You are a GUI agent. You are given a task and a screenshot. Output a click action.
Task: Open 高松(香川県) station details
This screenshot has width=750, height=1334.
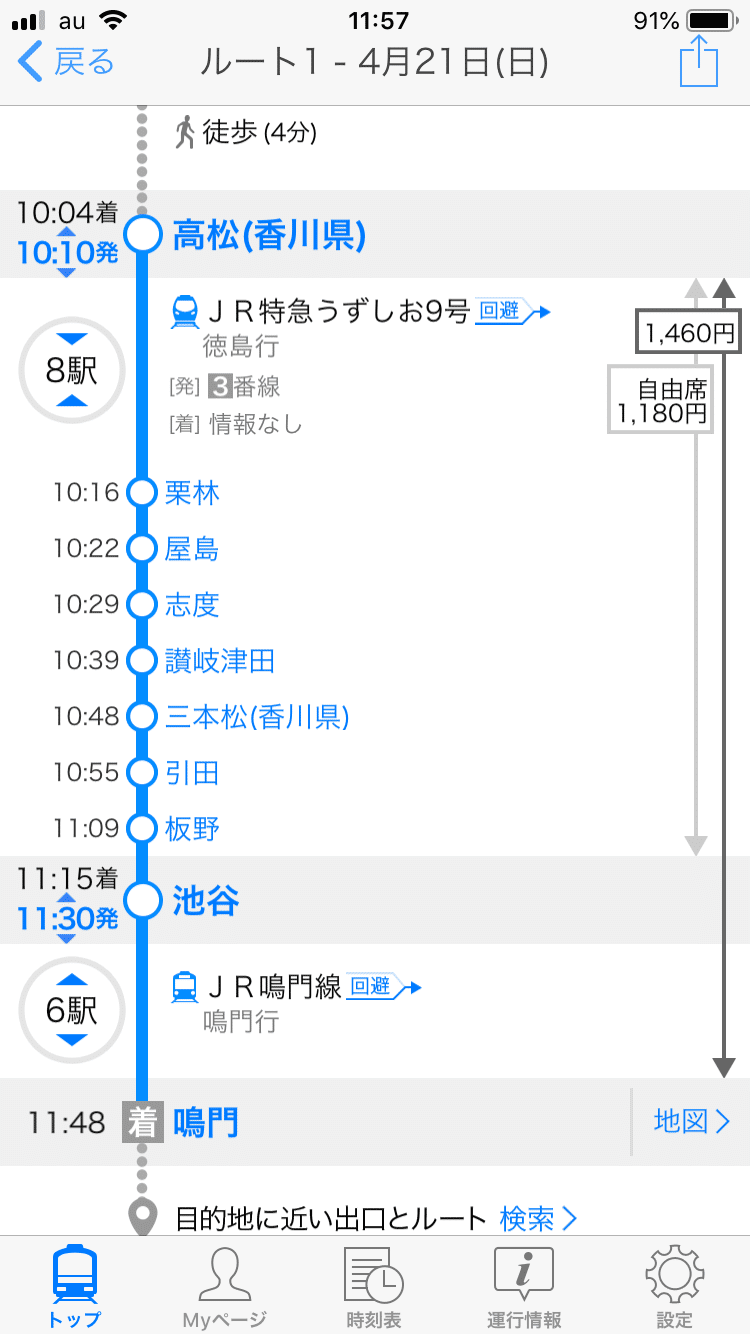click(x=269, y=236)
